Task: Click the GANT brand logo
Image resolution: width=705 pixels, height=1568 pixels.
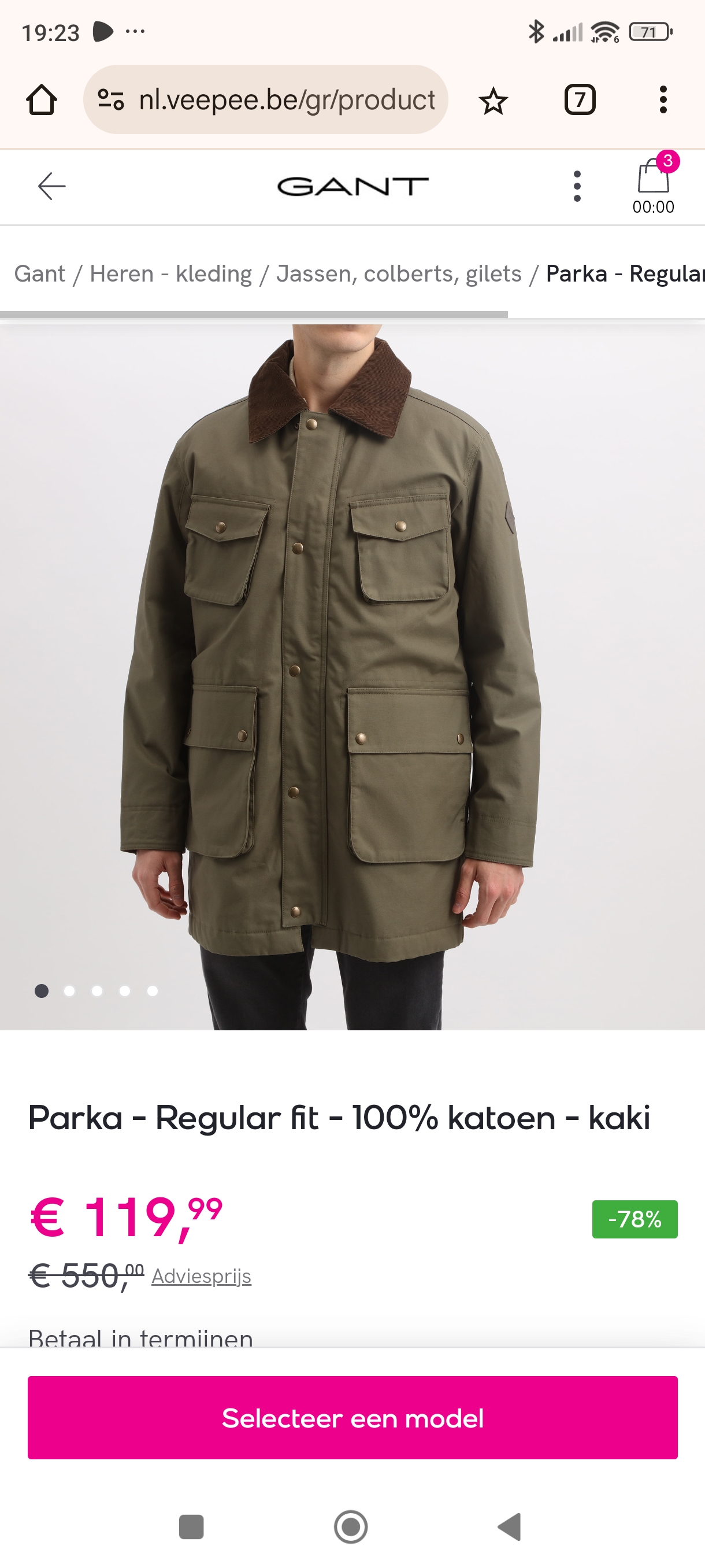Action: pos(352,185)
